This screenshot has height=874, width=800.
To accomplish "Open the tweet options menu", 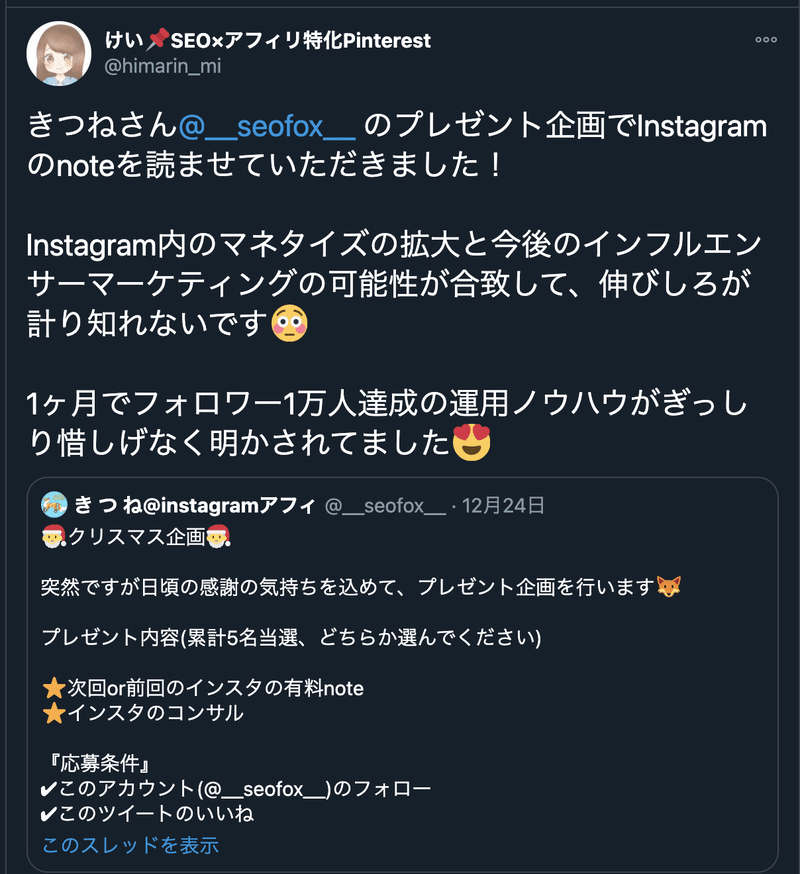I will pos(766,40).
